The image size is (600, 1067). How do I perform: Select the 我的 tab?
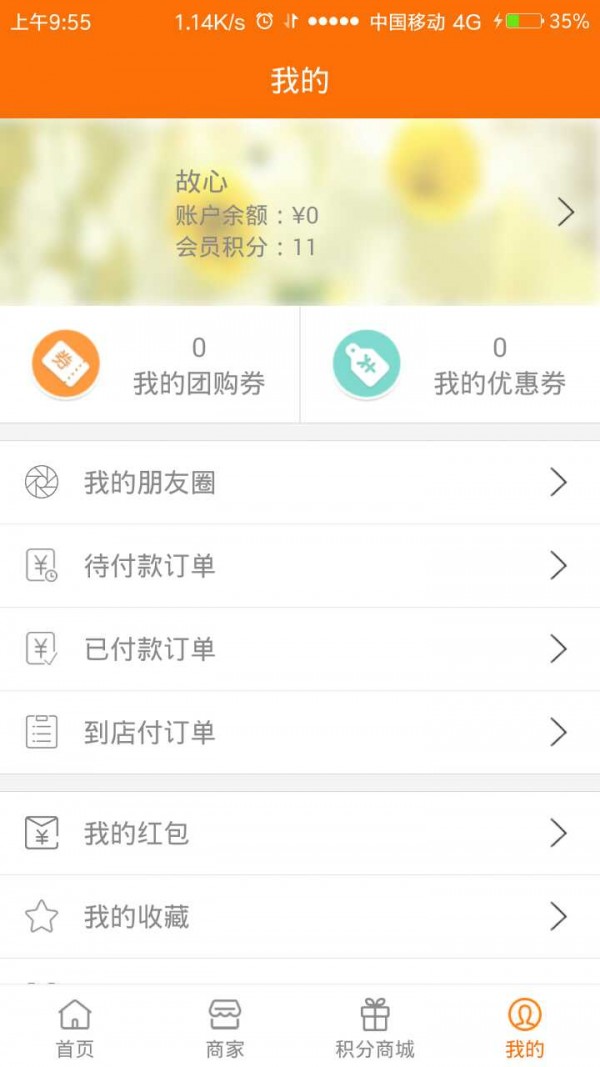pos(525,1028)
